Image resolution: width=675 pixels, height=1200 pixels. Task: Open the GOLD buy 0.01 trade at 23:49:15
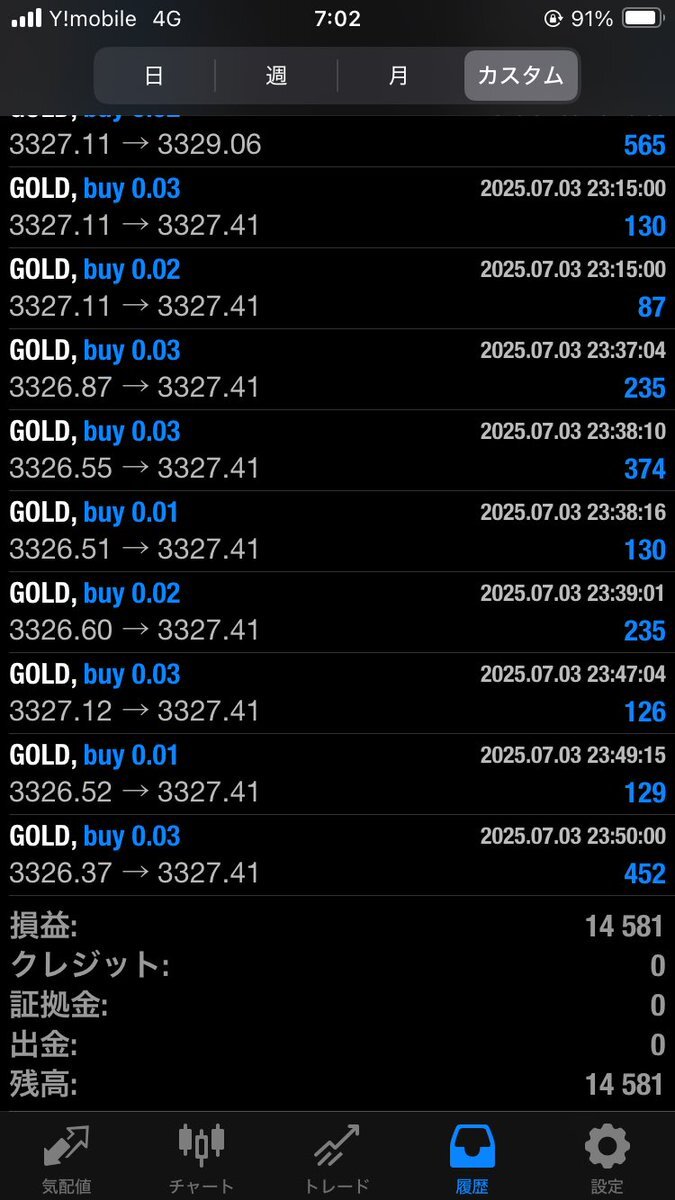pyautogui.click(x=337, y=774)
